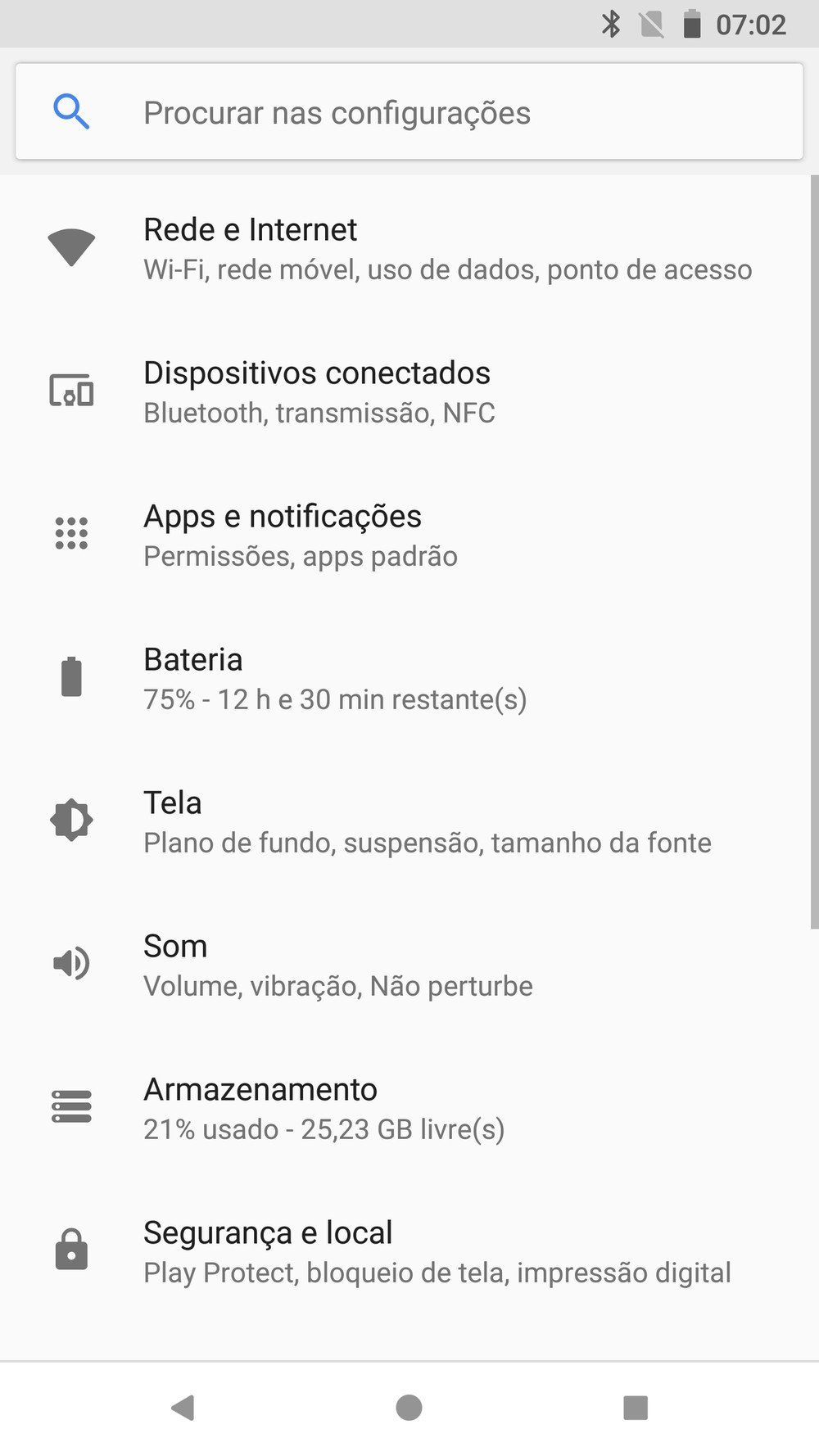Open the Bateria settings row
This screenshot has height=1456, width=819.
409,678
